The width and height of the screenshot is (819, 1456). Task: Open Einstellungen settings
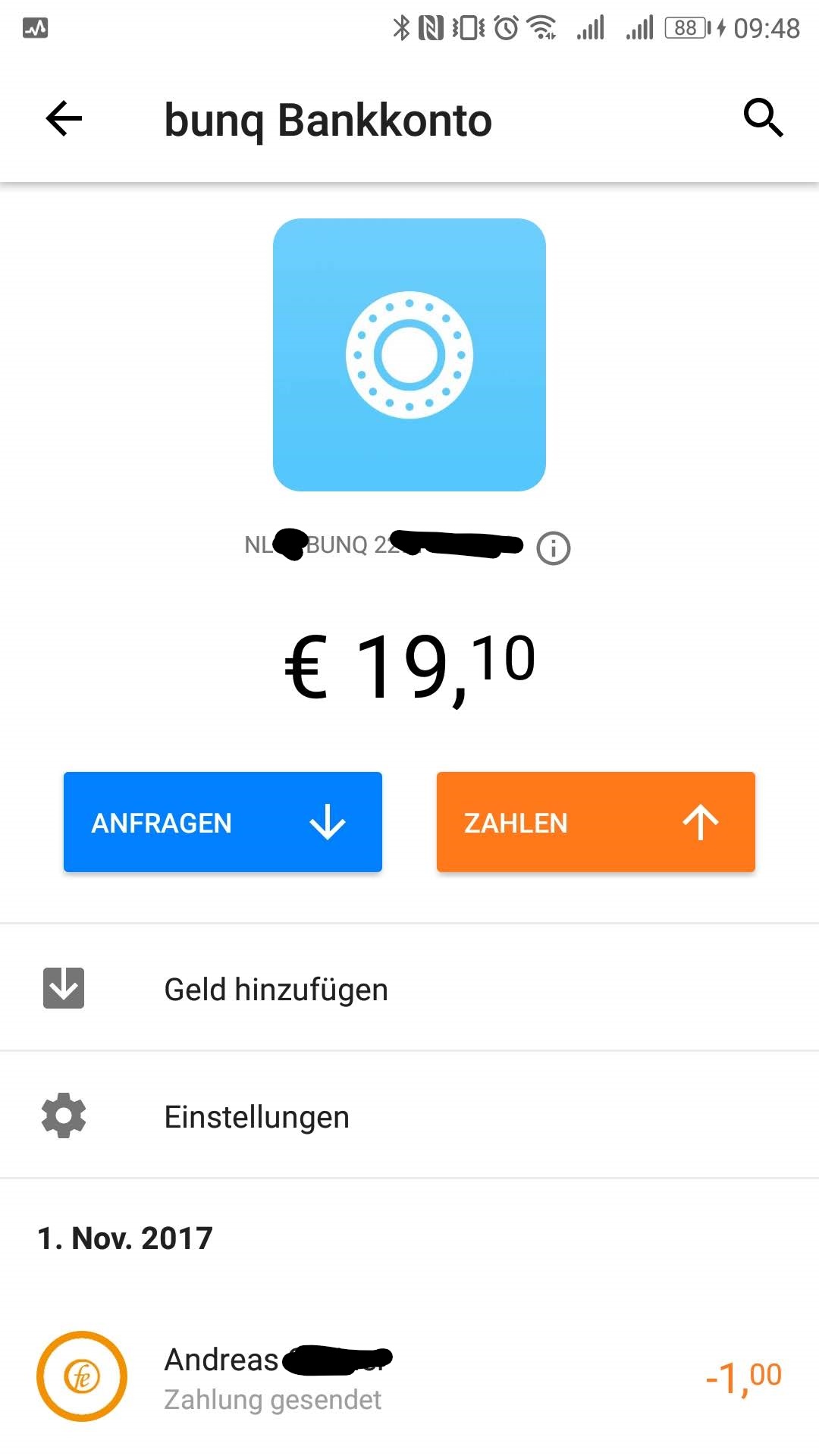[x=409, y=1116]
